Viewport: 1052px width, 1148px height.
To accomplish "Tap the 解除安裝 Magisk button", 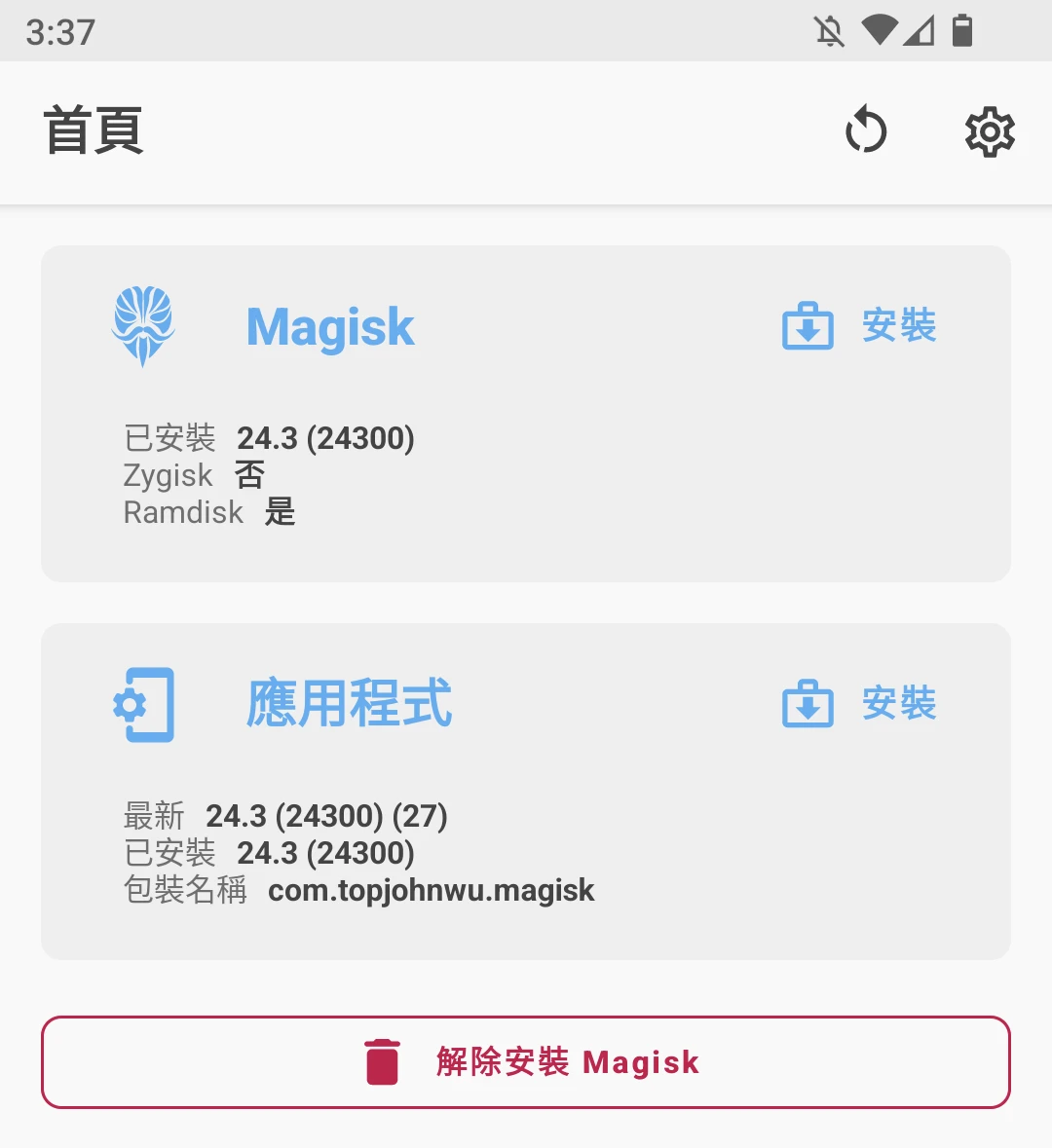I will (526, 1062).
